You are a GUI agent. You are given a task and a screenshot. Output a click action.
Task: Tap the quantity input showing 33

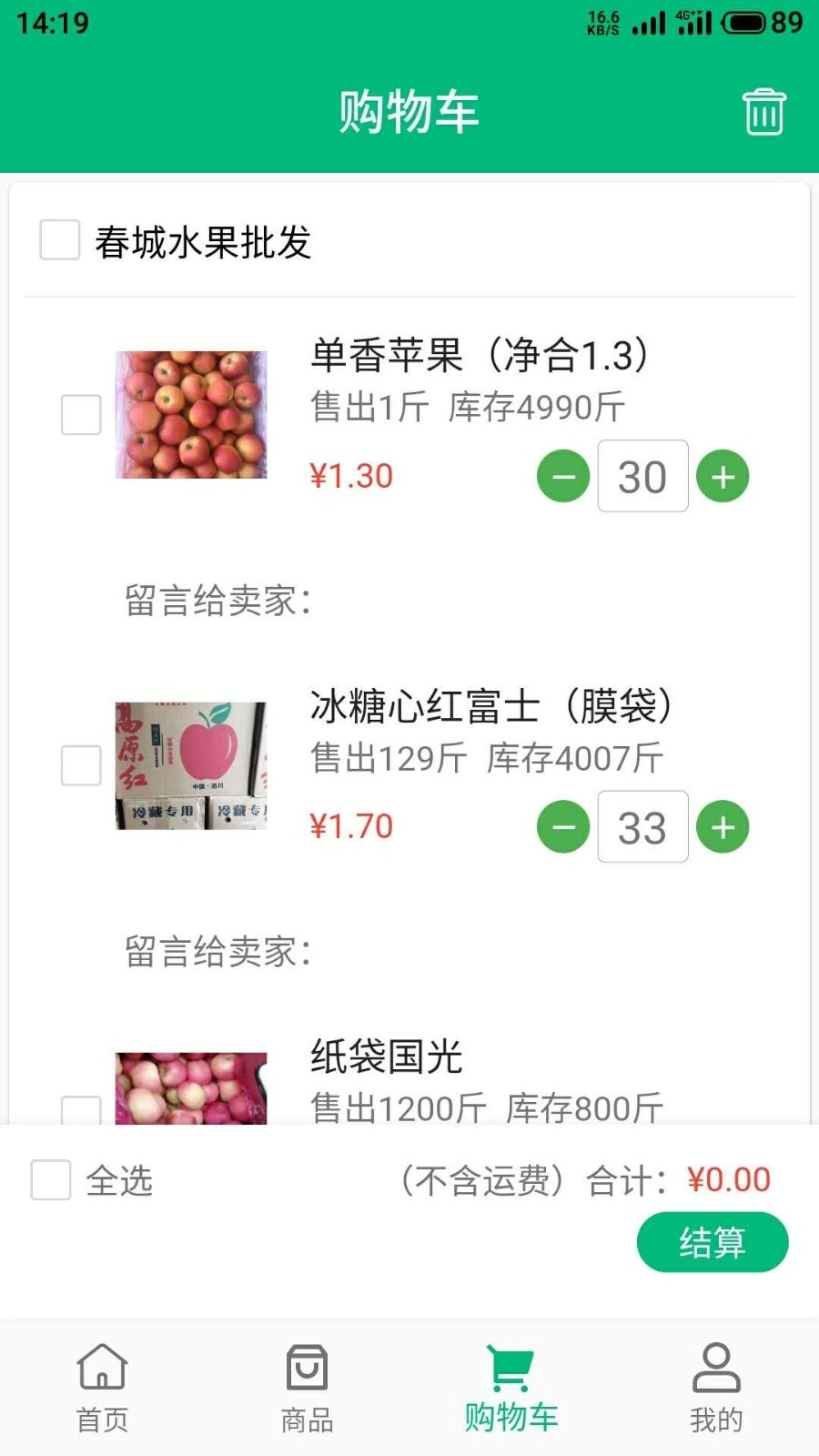[642, 826]
